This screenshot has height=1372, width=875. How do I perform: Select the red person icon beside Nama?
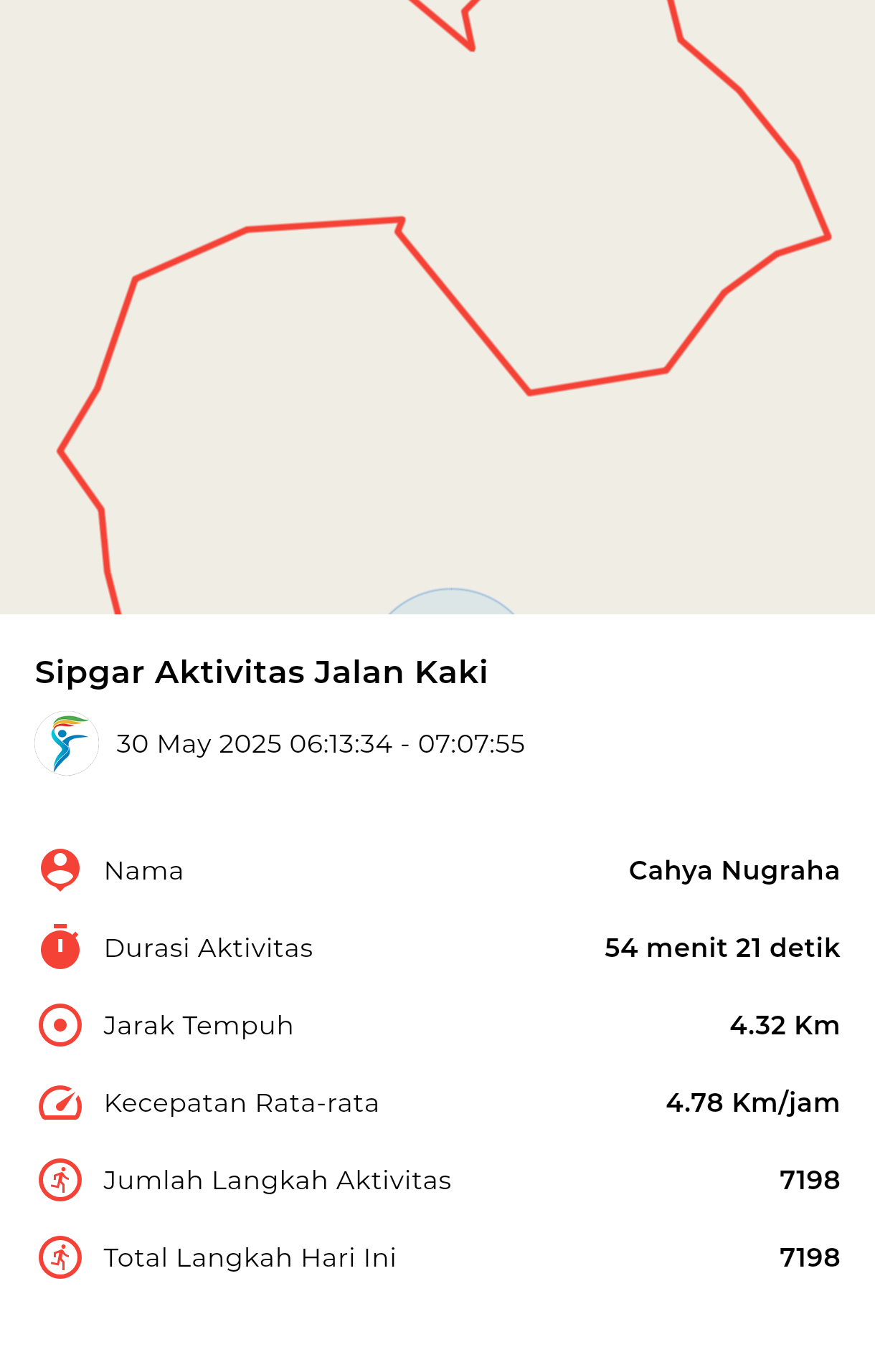60,870
